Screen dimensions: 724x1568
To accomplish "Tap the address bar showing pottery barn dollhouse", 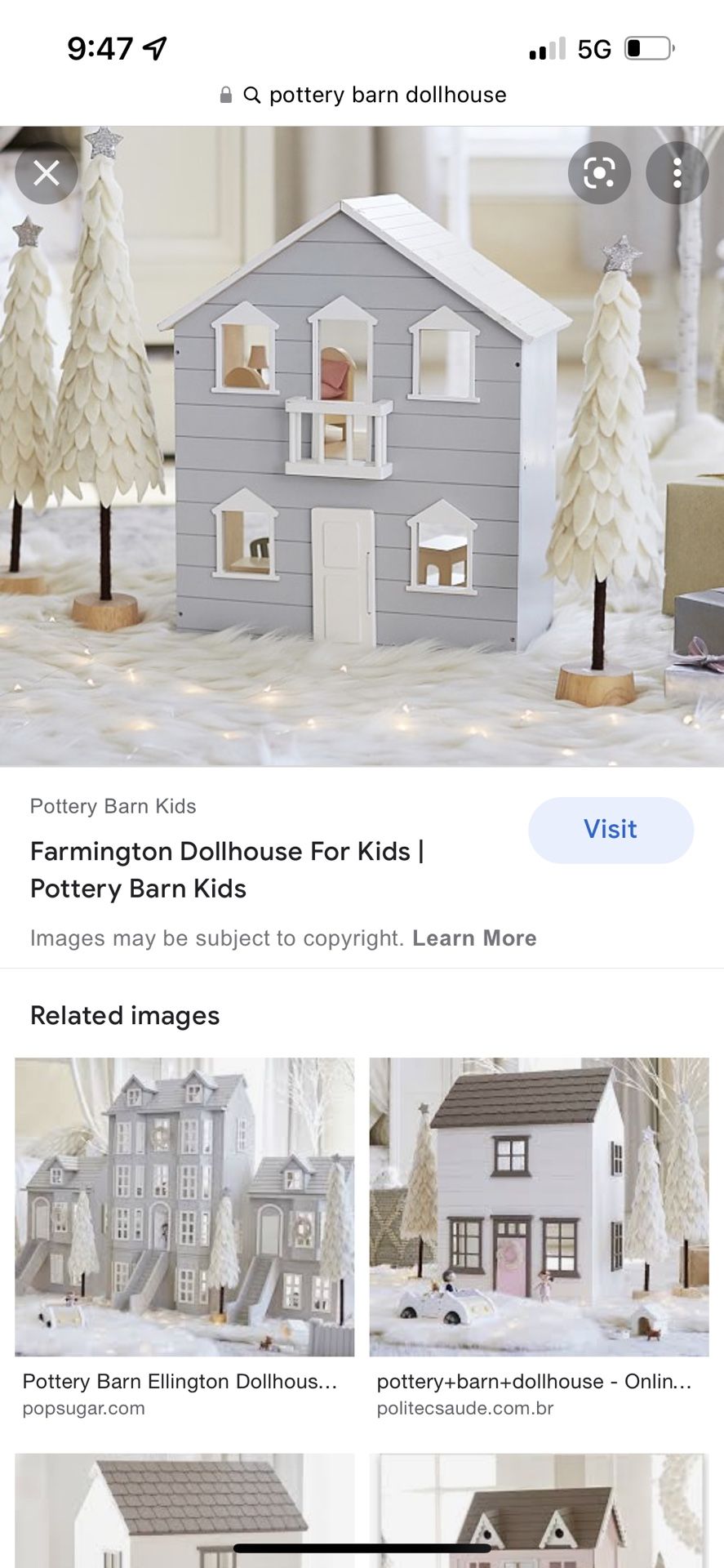I will pos(362,95).
